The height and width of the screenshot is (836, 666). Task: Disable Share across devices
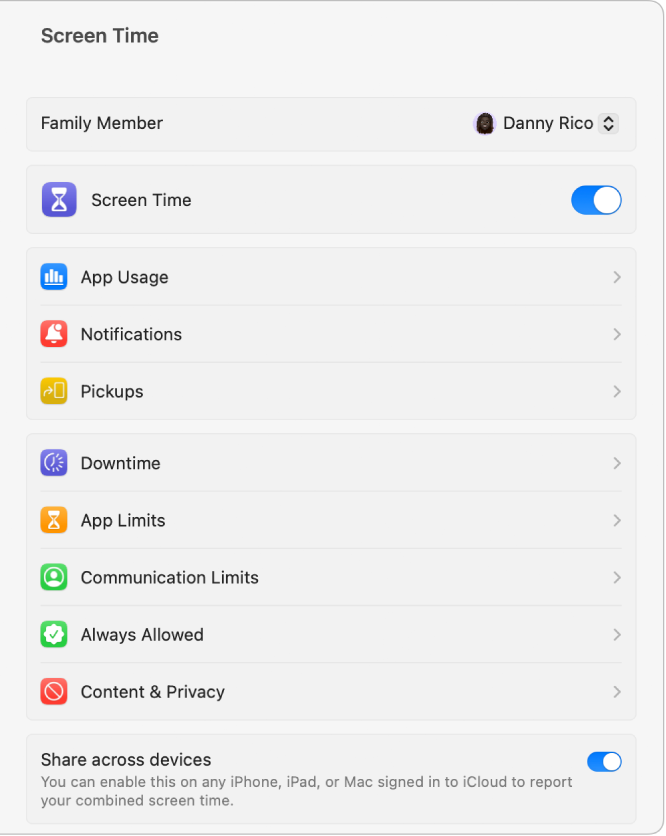[604, 762]
